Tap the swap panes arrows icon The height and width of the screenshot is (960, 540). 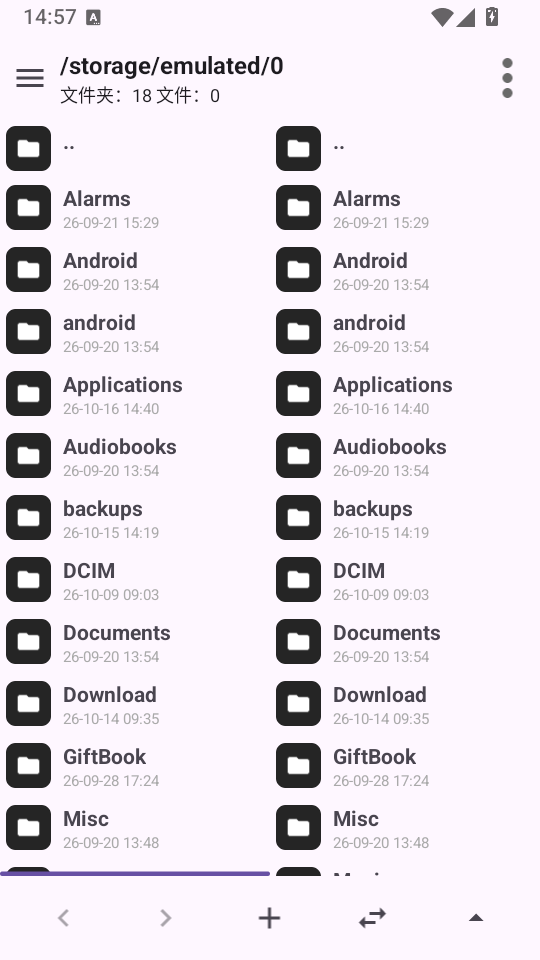tap(372, 918)
